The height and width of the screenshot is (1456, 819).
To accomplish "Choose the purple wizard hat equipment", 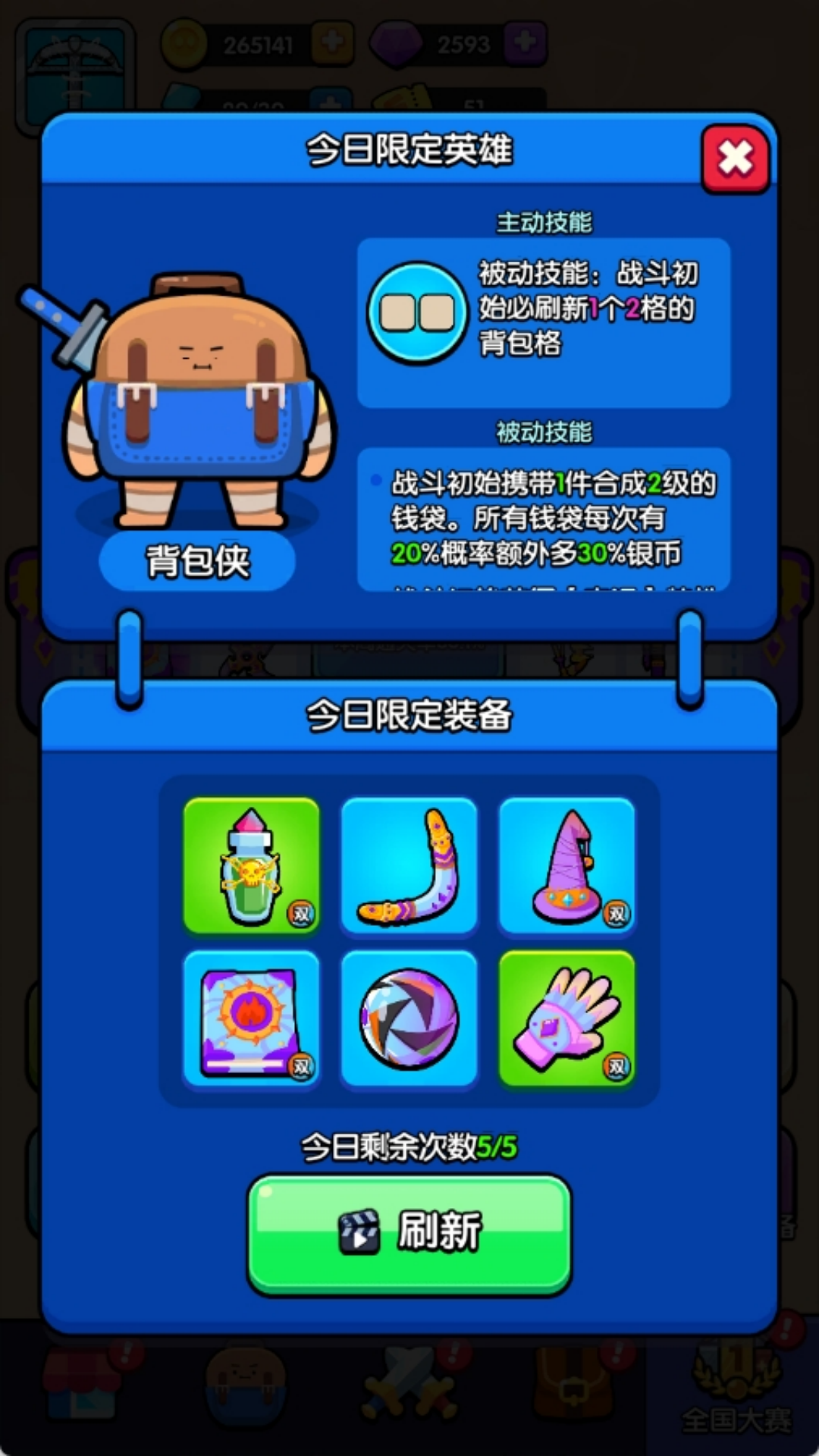I will coord(568,864).
